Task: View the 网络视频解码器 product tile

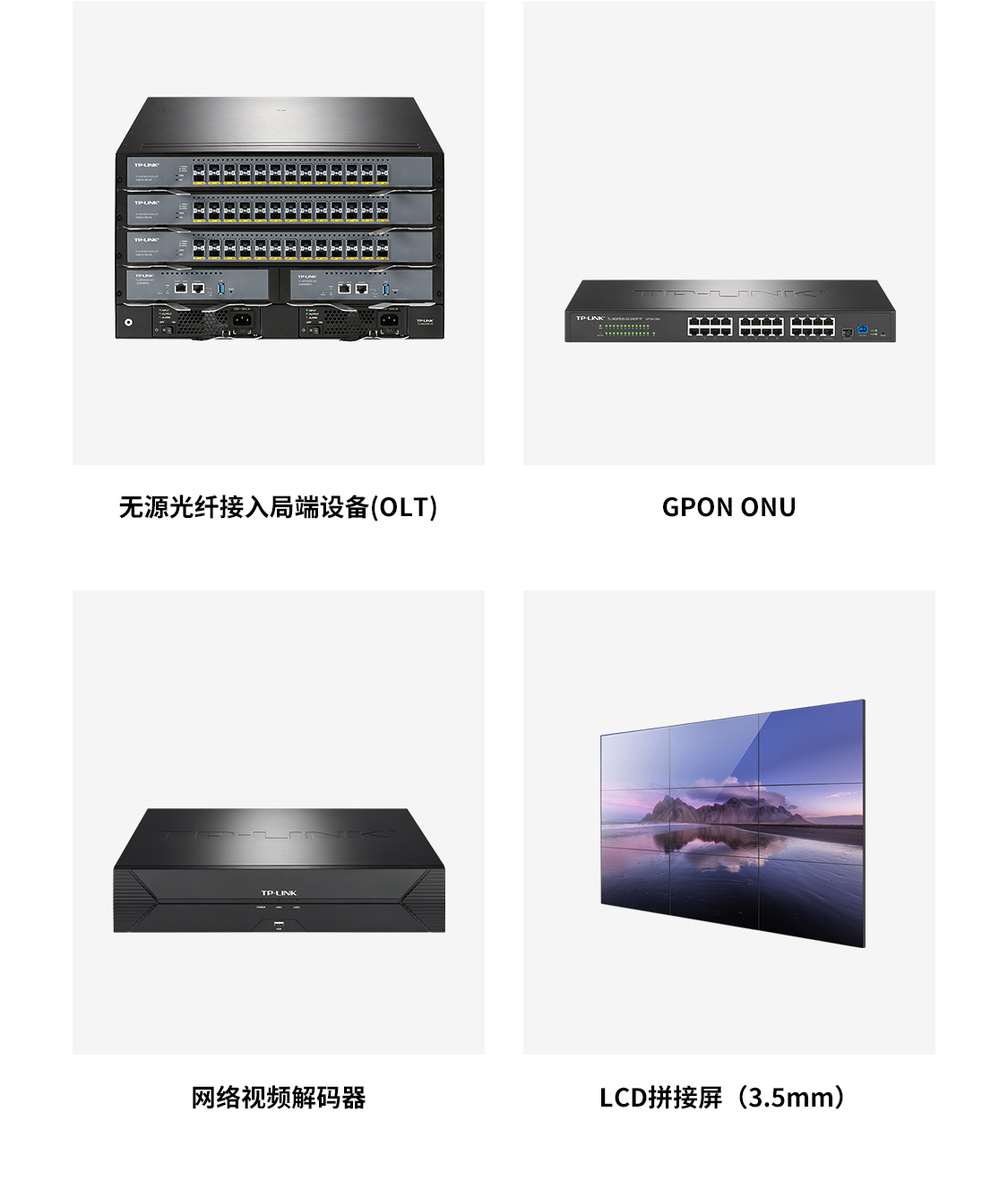Action: coord(278,822)
